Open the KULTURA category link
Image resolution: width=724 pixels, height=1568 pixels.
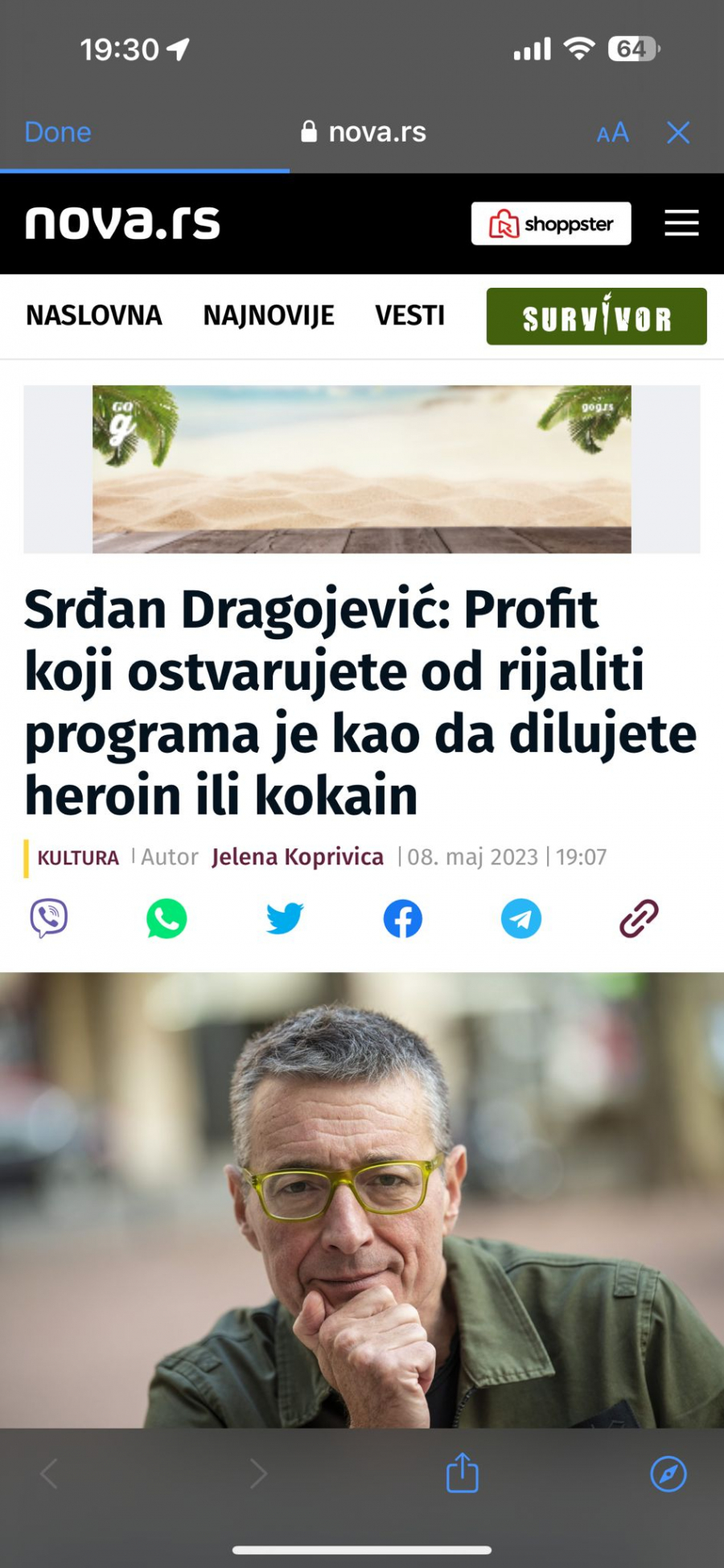(x=77, y=857)
